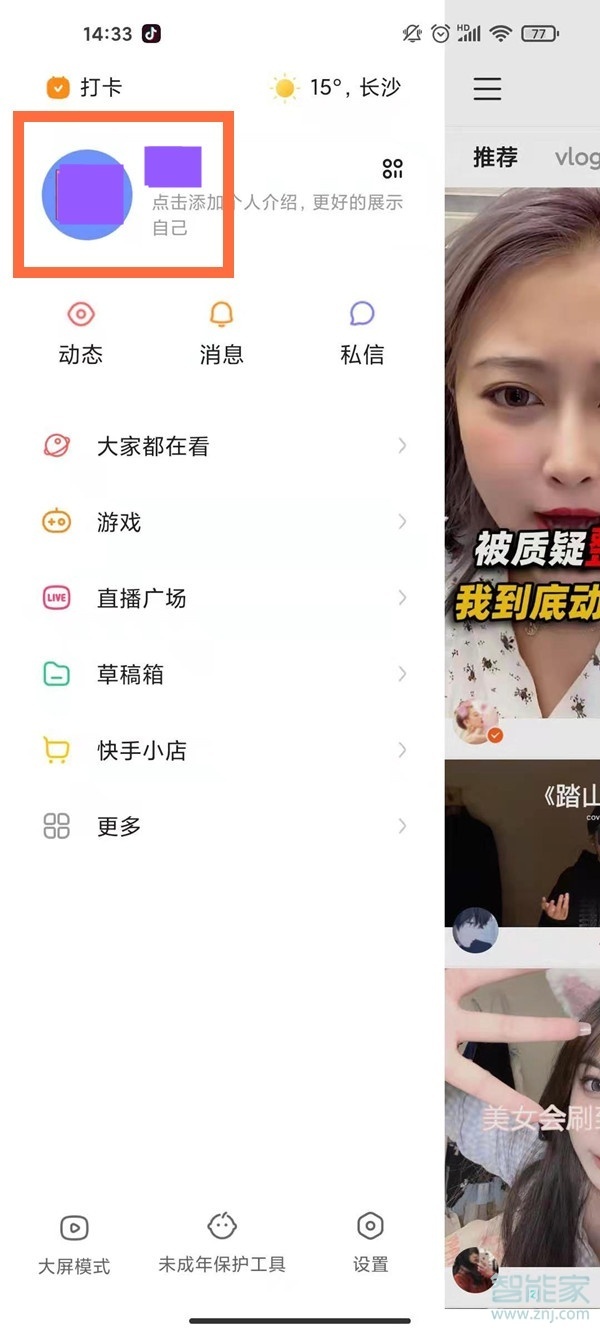Open the 打卡 check-in button
600x1333 pixels.
point(85,88)
